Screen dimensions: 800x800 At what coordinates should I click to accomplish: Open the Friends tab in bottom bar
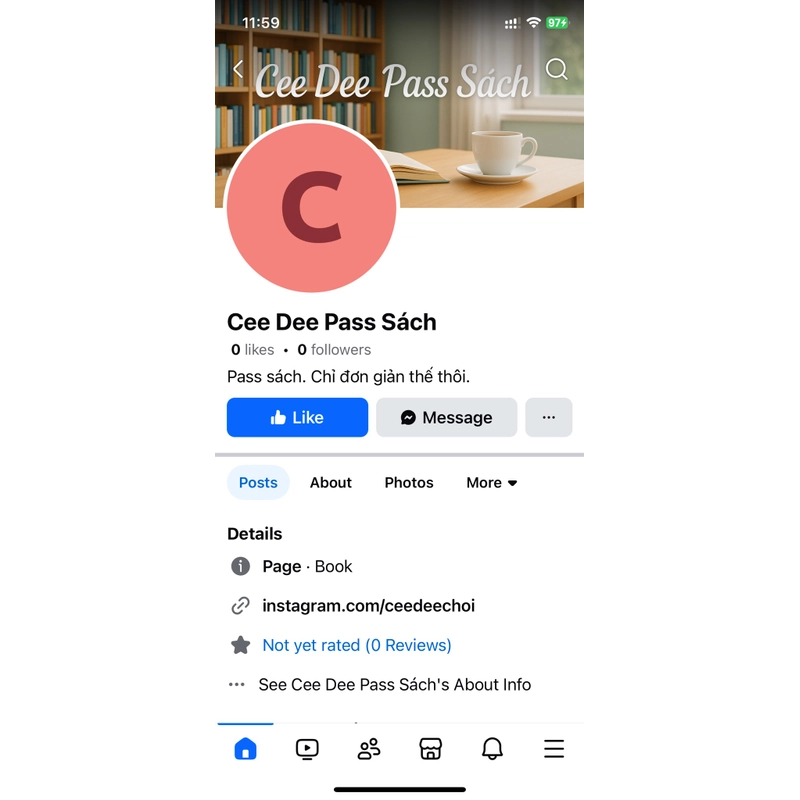pyautogui.click(x=369, y=749)
